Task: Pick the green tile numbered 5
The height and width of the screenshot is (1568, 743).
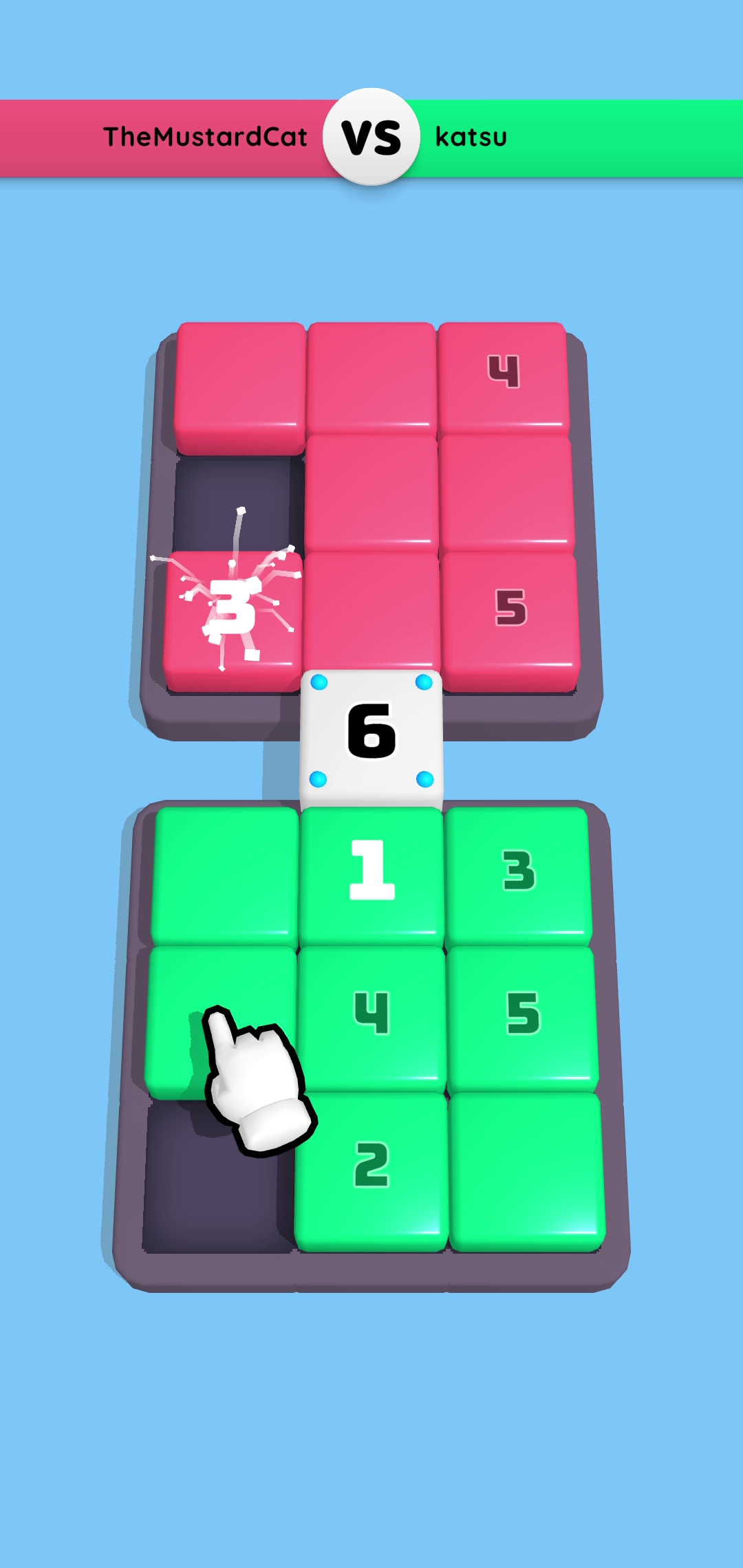Action: click(x=523, y=1018)
